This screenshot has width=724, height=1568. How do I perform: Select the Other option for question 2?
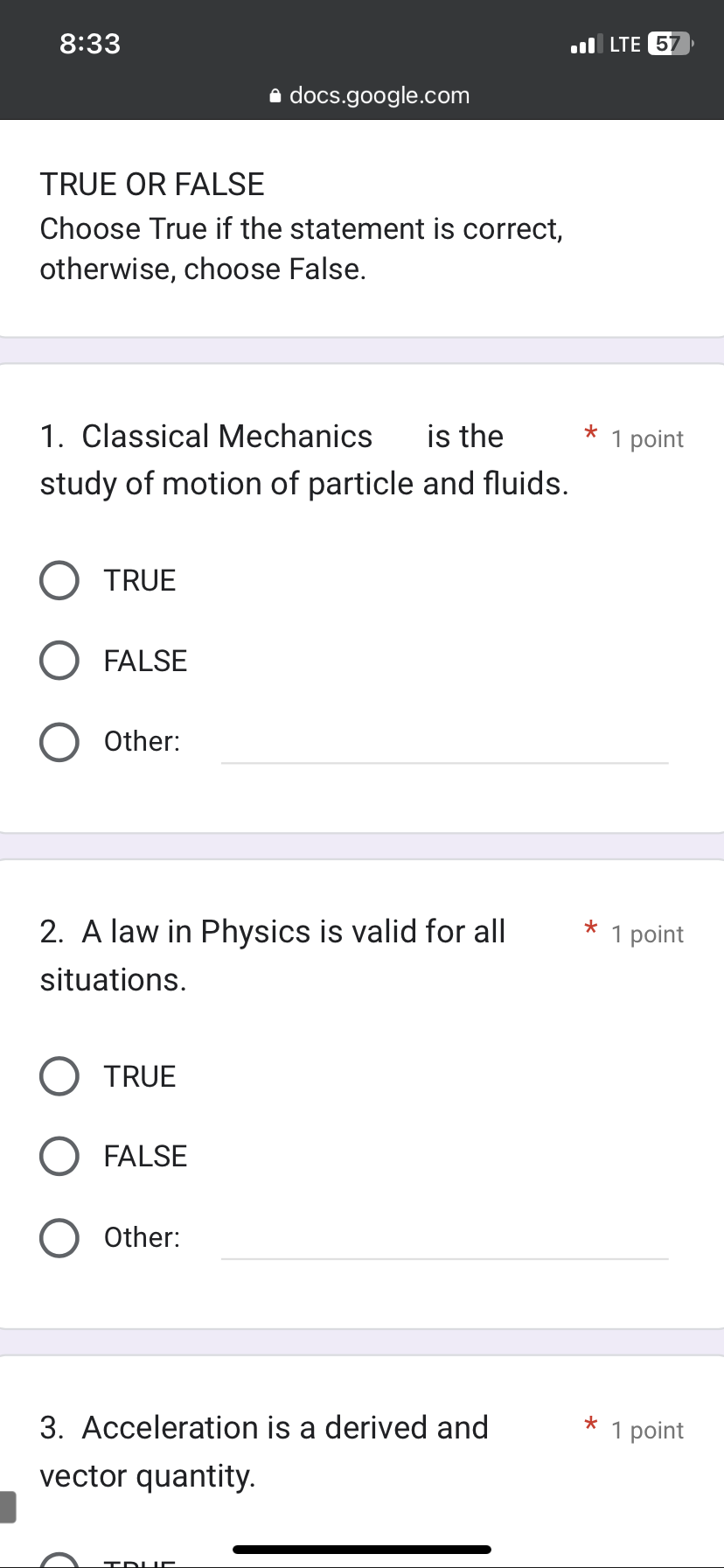point(59,1236)
